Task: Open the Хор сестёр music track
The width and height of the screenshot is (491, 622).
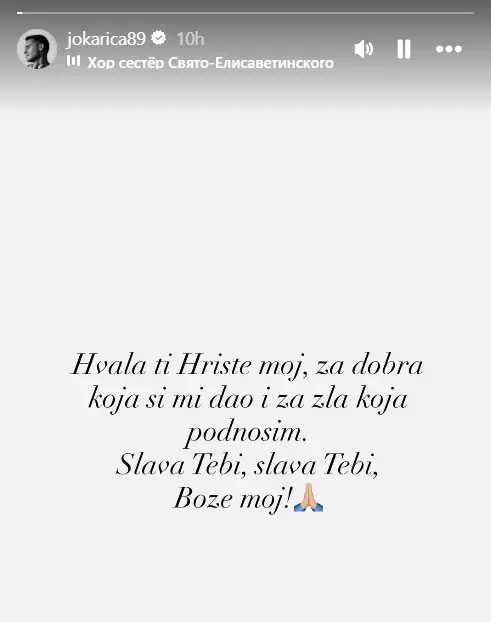Action: [x=200, y=63]
